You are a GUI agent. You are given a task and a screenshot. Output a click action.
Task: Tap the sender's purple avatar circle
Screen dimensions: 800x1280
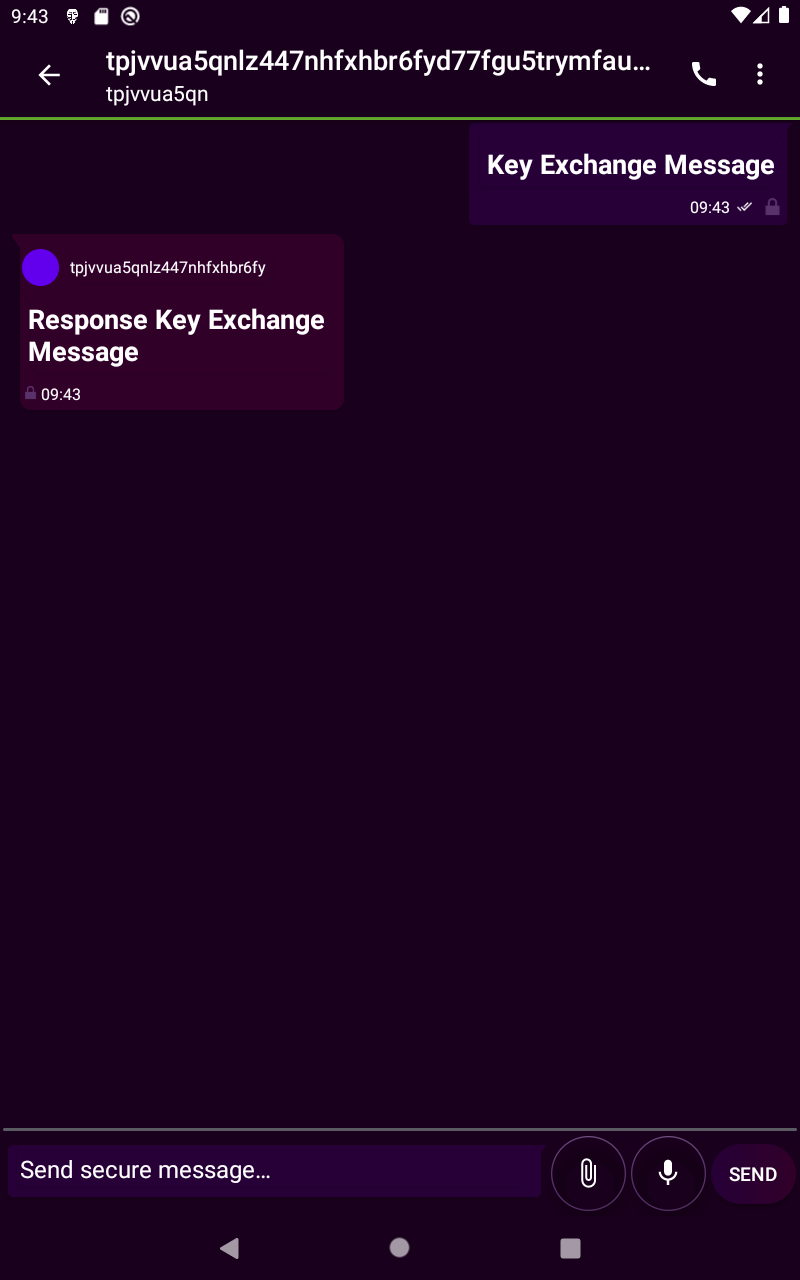coord(41,268)
